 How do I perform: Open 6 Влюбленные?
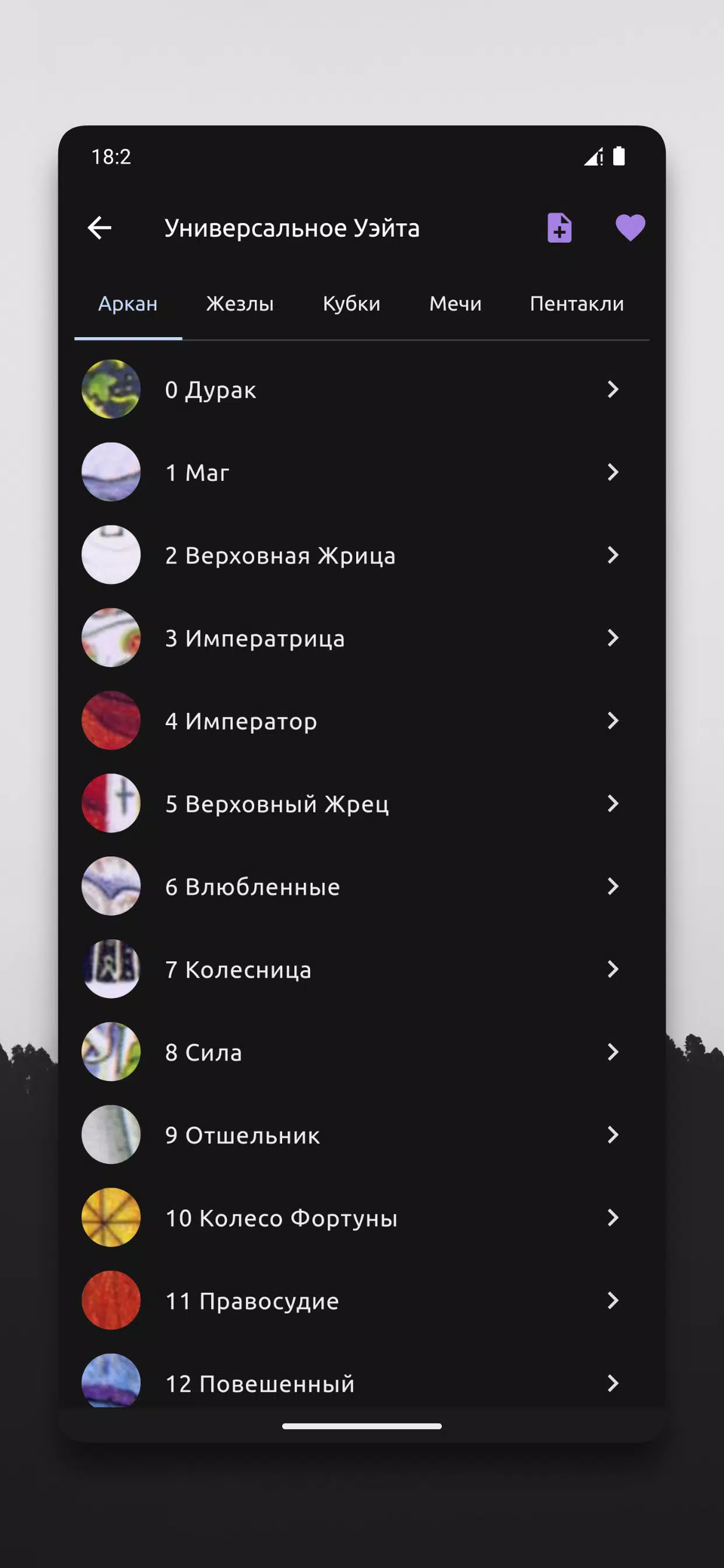coord(362,885)
